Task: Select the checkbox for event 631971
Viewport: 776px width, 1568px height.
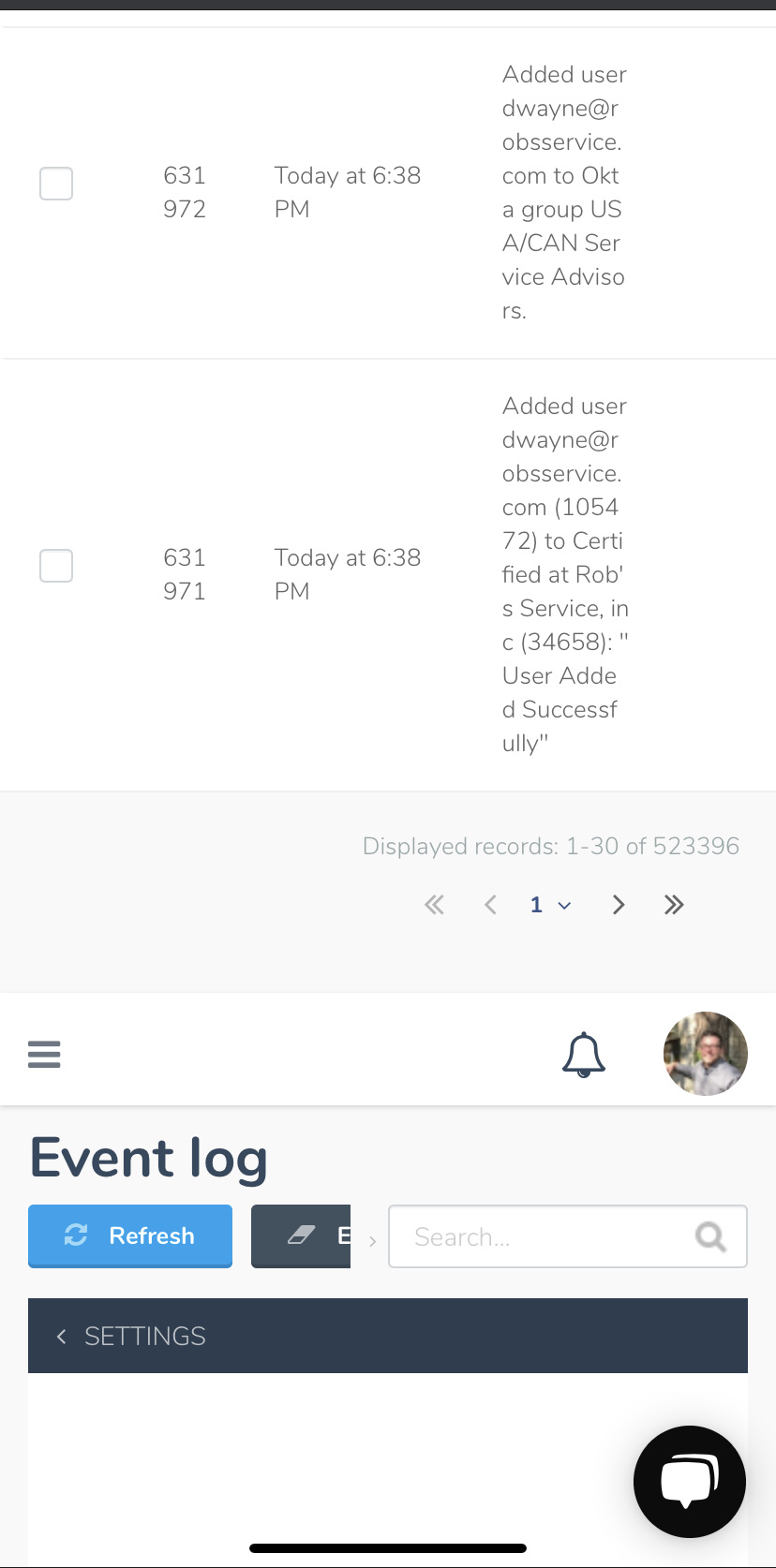Action: pyautogui.click(x=56, y=566)
